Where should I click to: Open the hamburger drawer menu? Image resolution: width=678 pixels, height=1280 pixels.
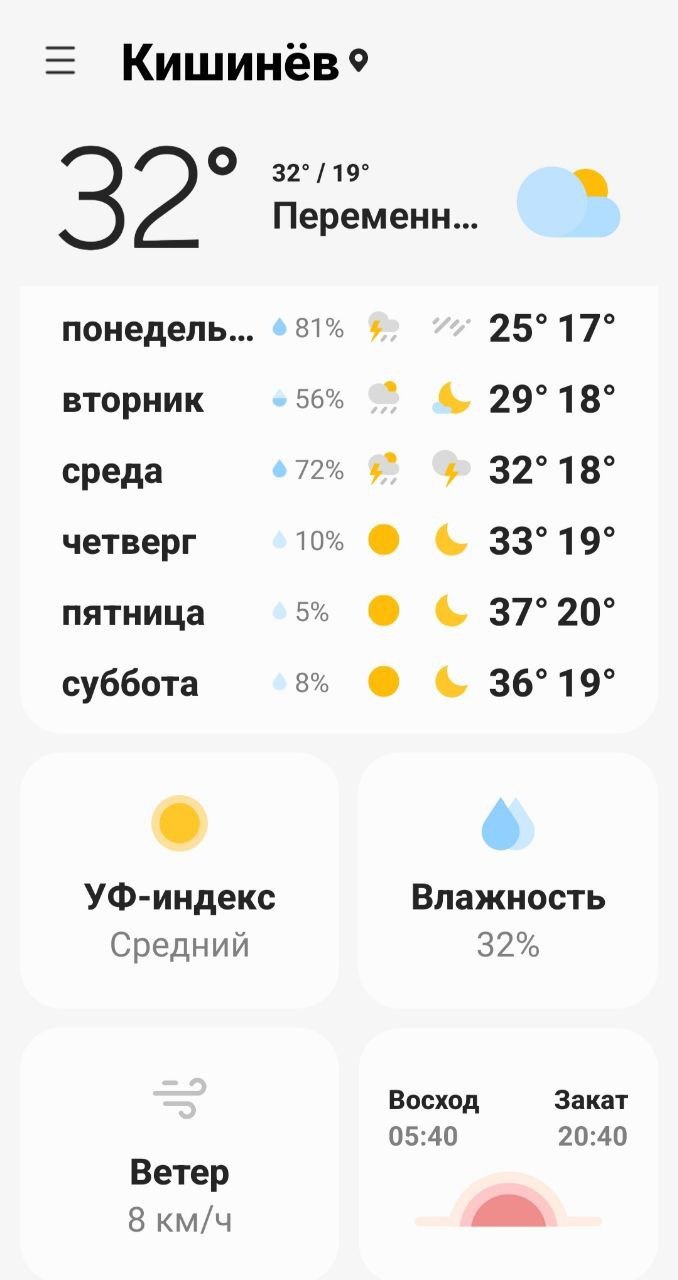click(x=60, y=62)
